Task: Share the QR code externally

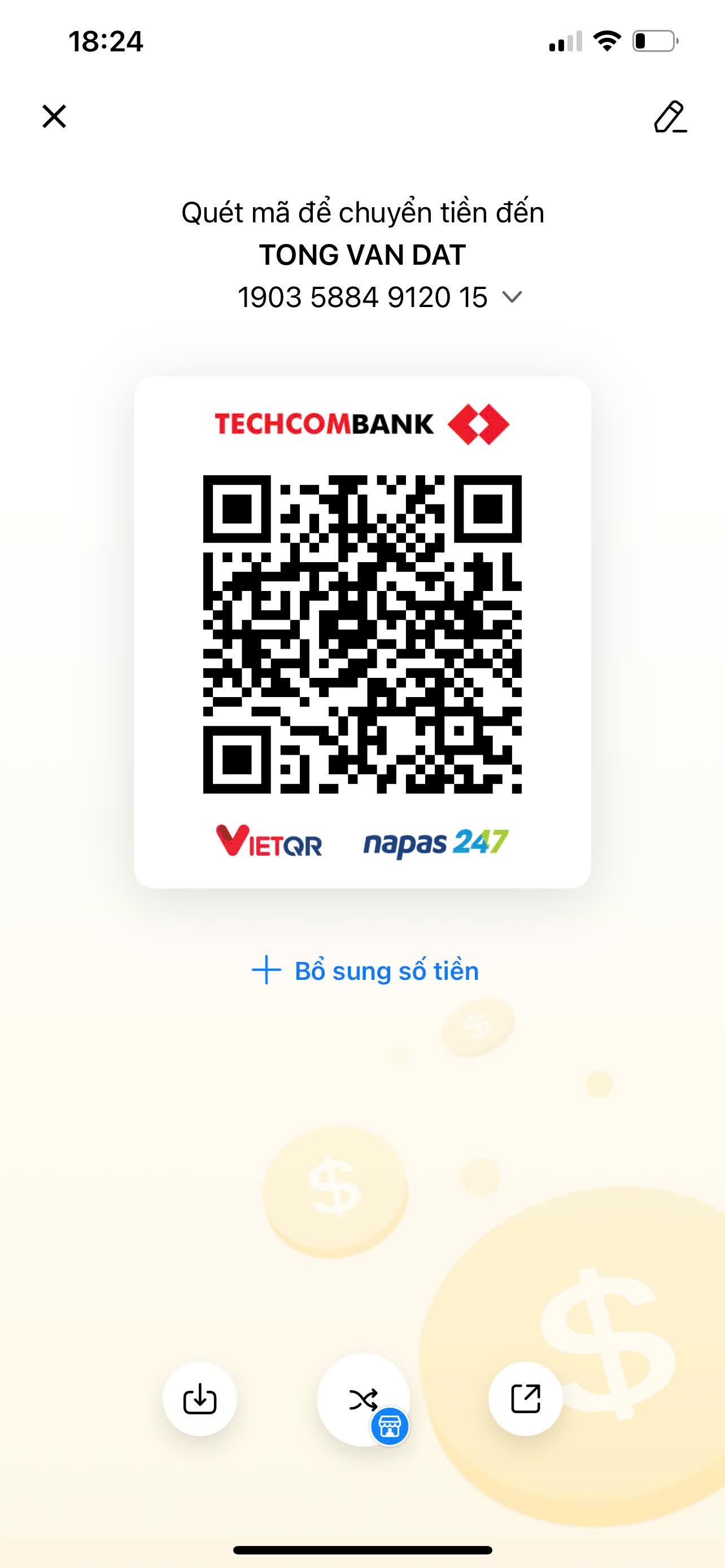Action: tap(525, 1399)
